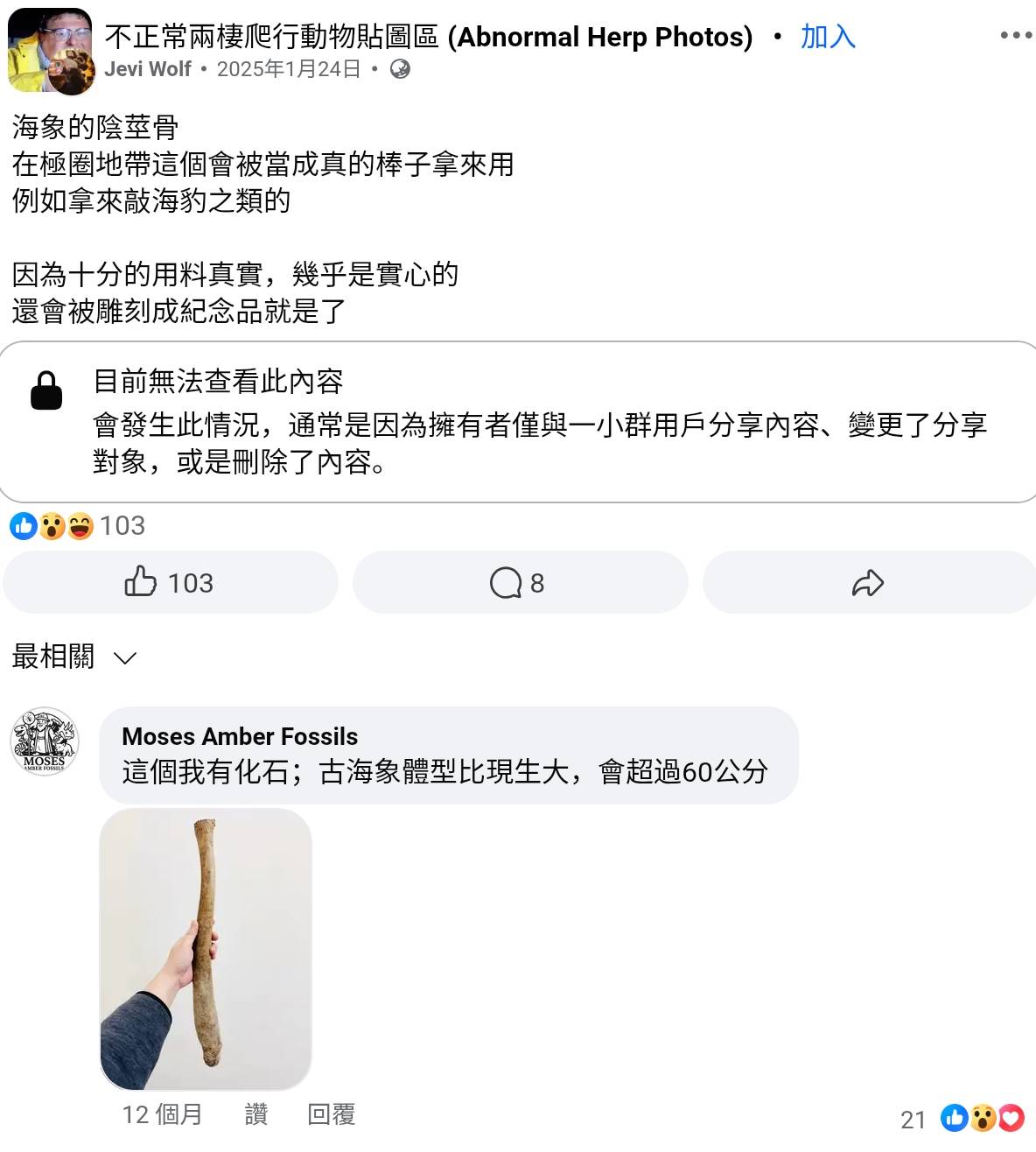Open Moses Amber Fossils' profile name
1036x1152 pixels.
tap(240, 736)
